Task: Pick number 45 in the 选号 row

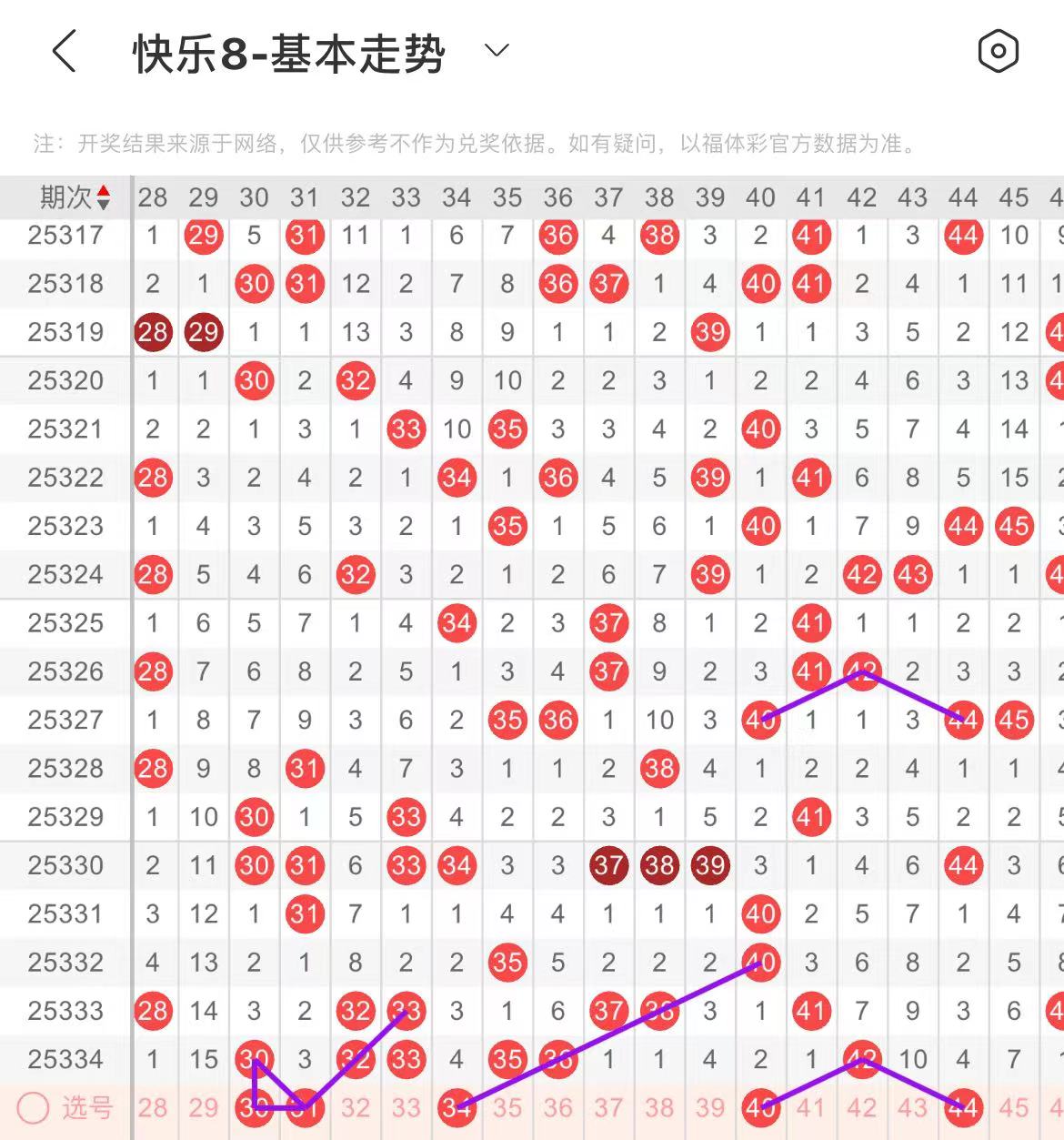Action: coord(1014,1107)
